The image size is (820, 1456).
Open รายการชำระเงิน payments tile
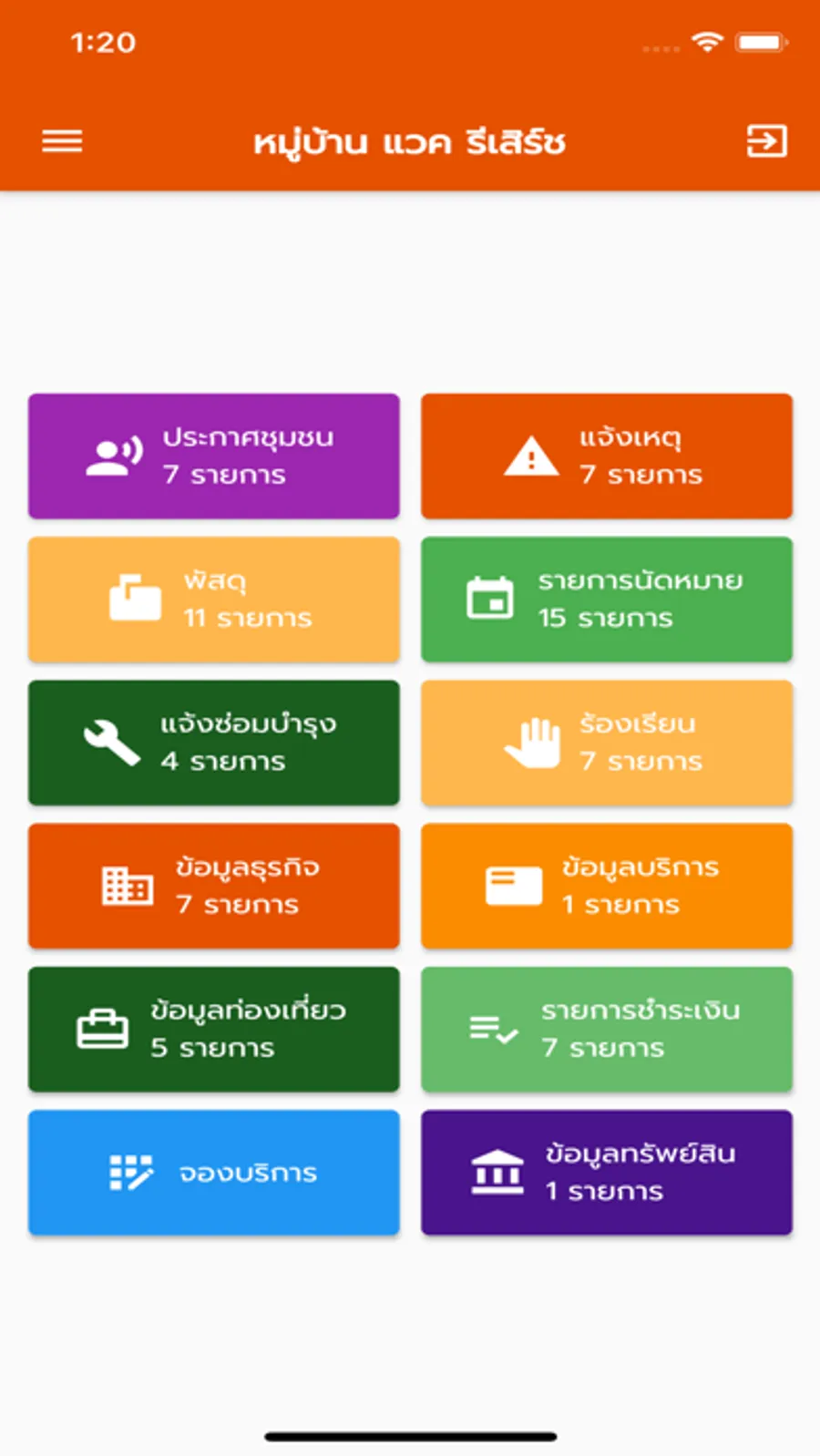(x=606, y=1029)
